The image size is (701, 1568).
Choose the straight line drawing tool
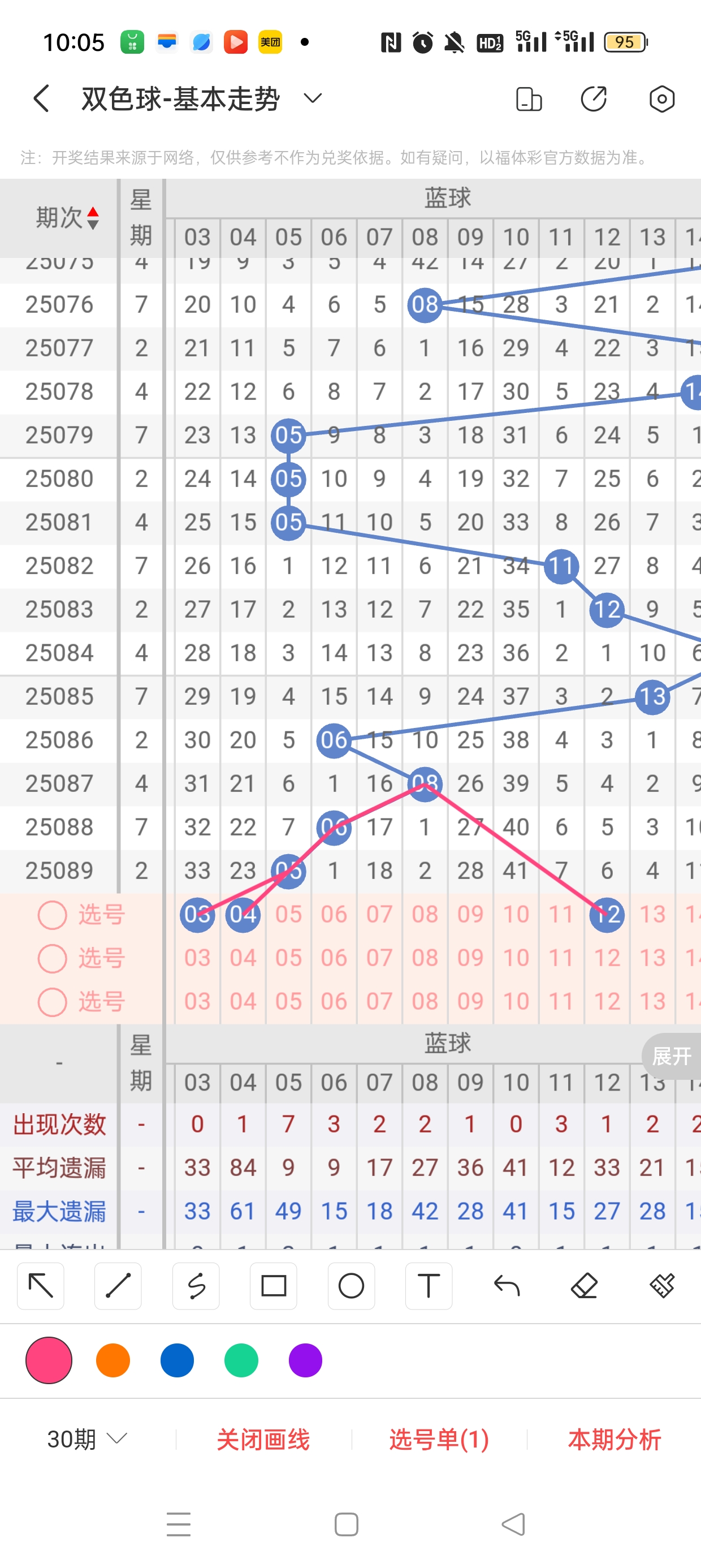118,1286
